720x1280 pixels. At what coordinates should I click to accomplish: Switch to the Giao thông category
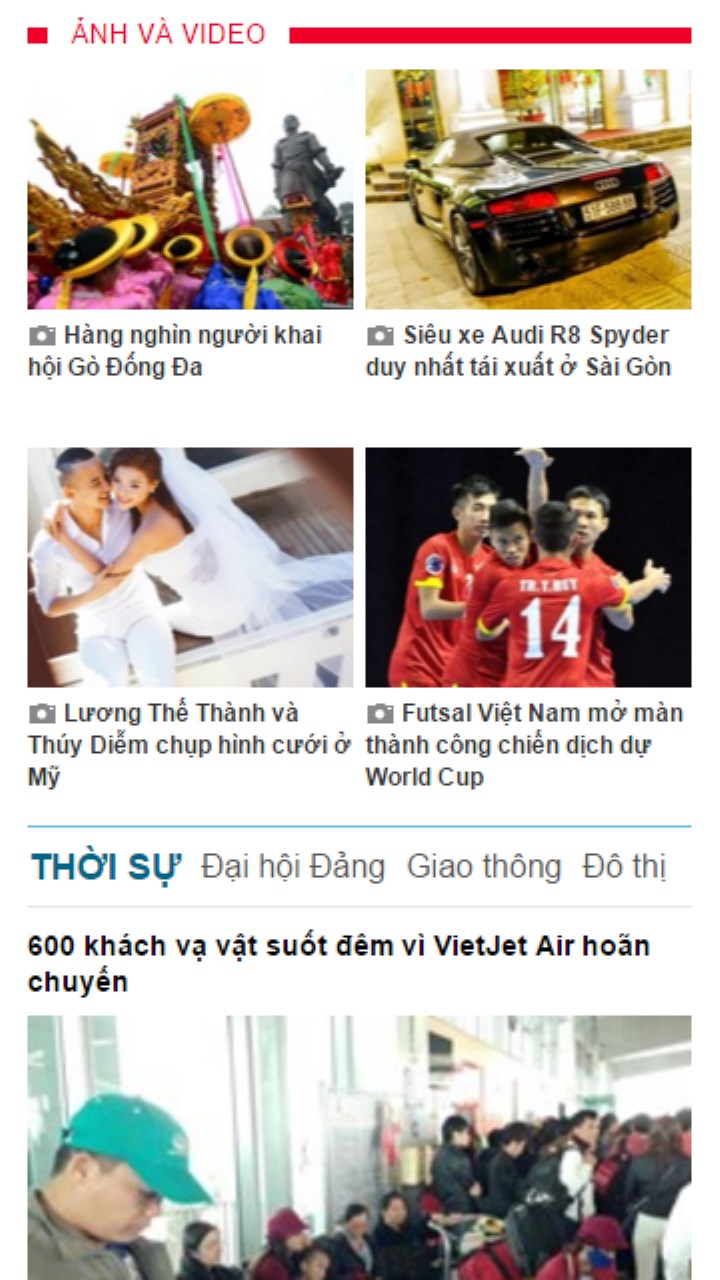pos(484,867)
